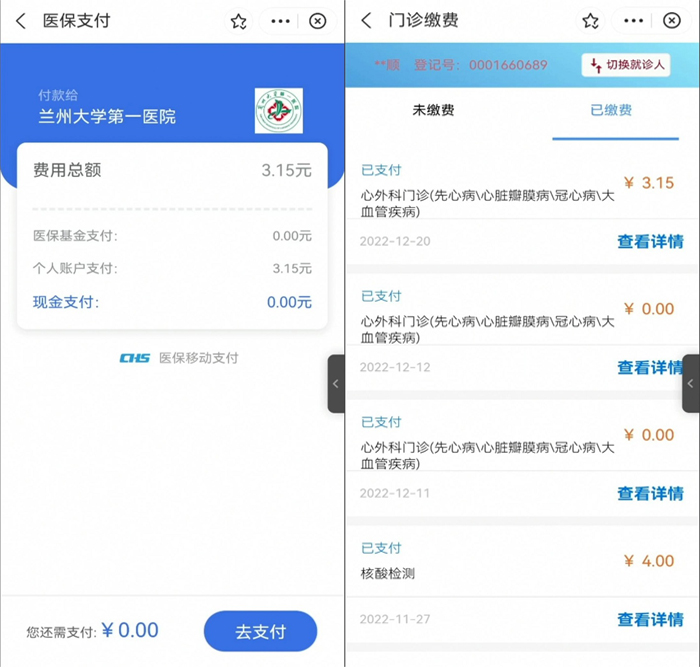Viewport: 700px width, 667px height.
Task: Open 查看详情 for the 2022-12-12 record
Action: click(x=650, y=367)
